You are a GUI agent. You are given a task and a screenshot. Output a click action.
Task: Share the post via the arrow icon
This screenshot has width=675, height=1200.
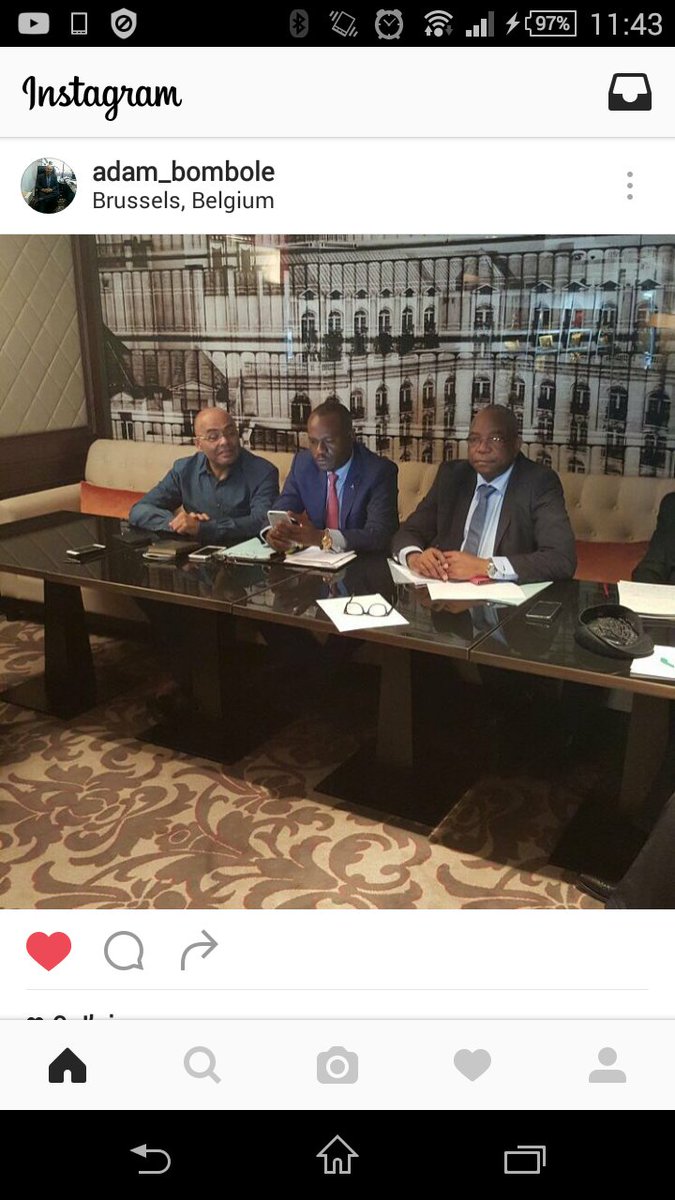click(x=199, y=951)
